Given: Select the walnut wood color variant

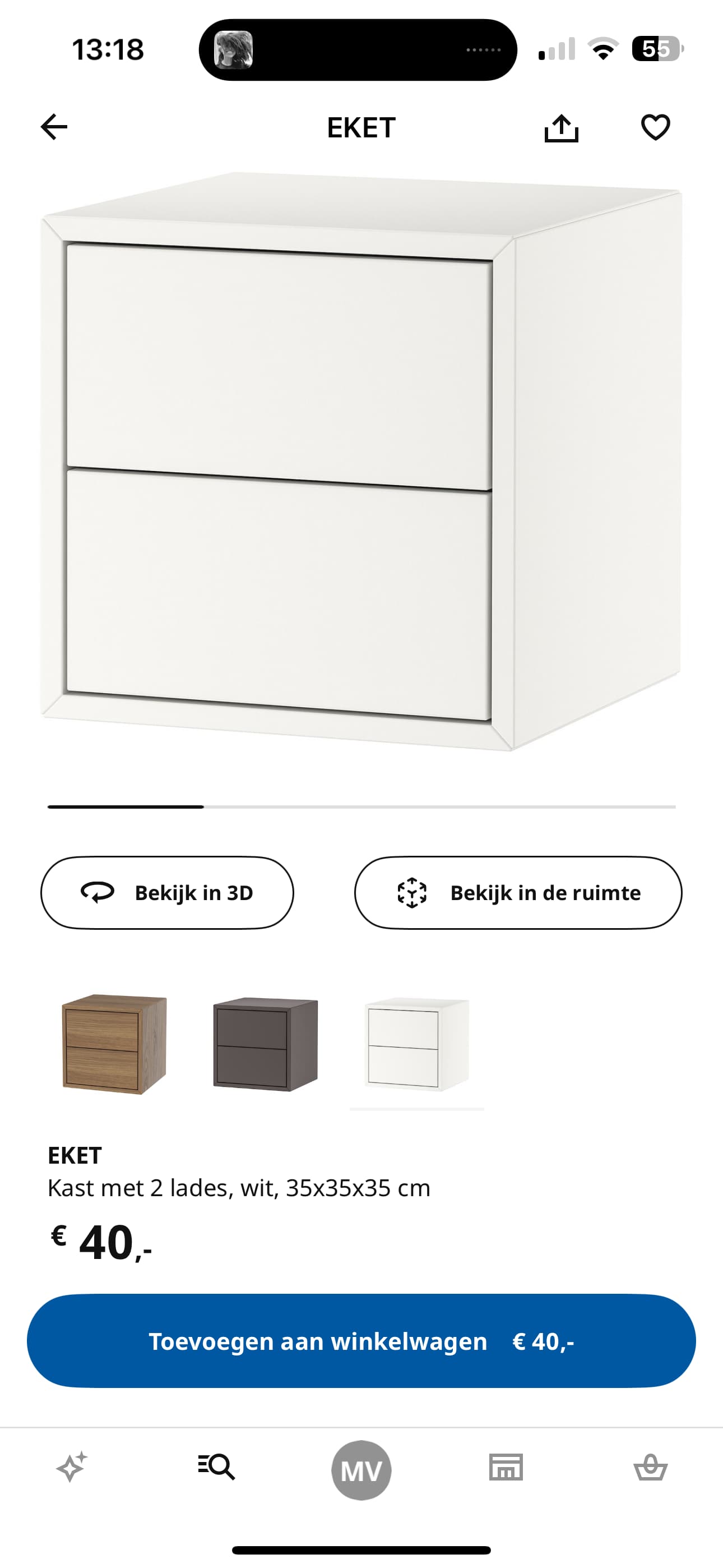Looking at the screenshot, I should tap(114, 1044).
